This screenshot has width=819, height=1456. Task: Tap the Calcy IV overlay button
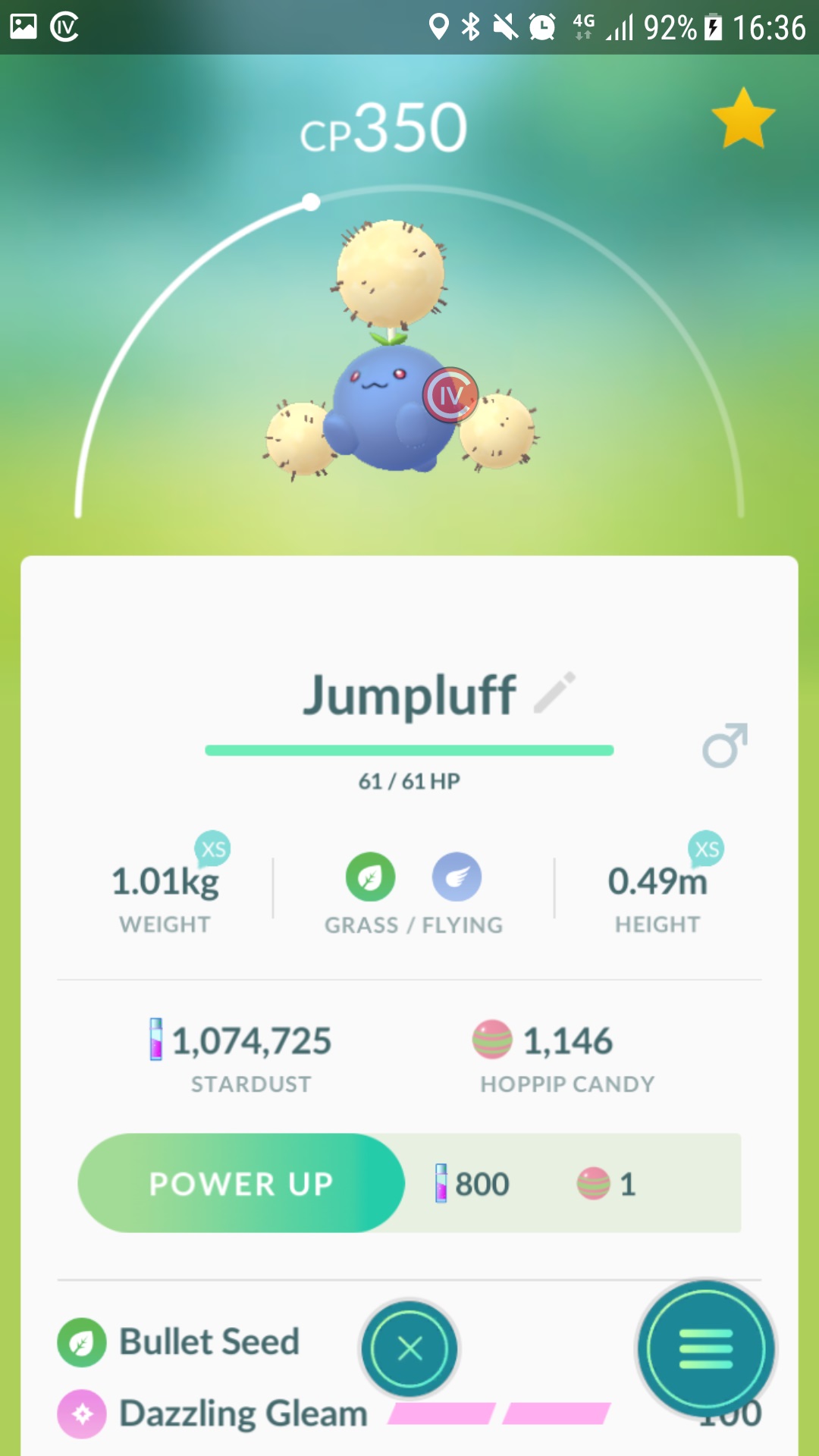[x=450, y=395]
